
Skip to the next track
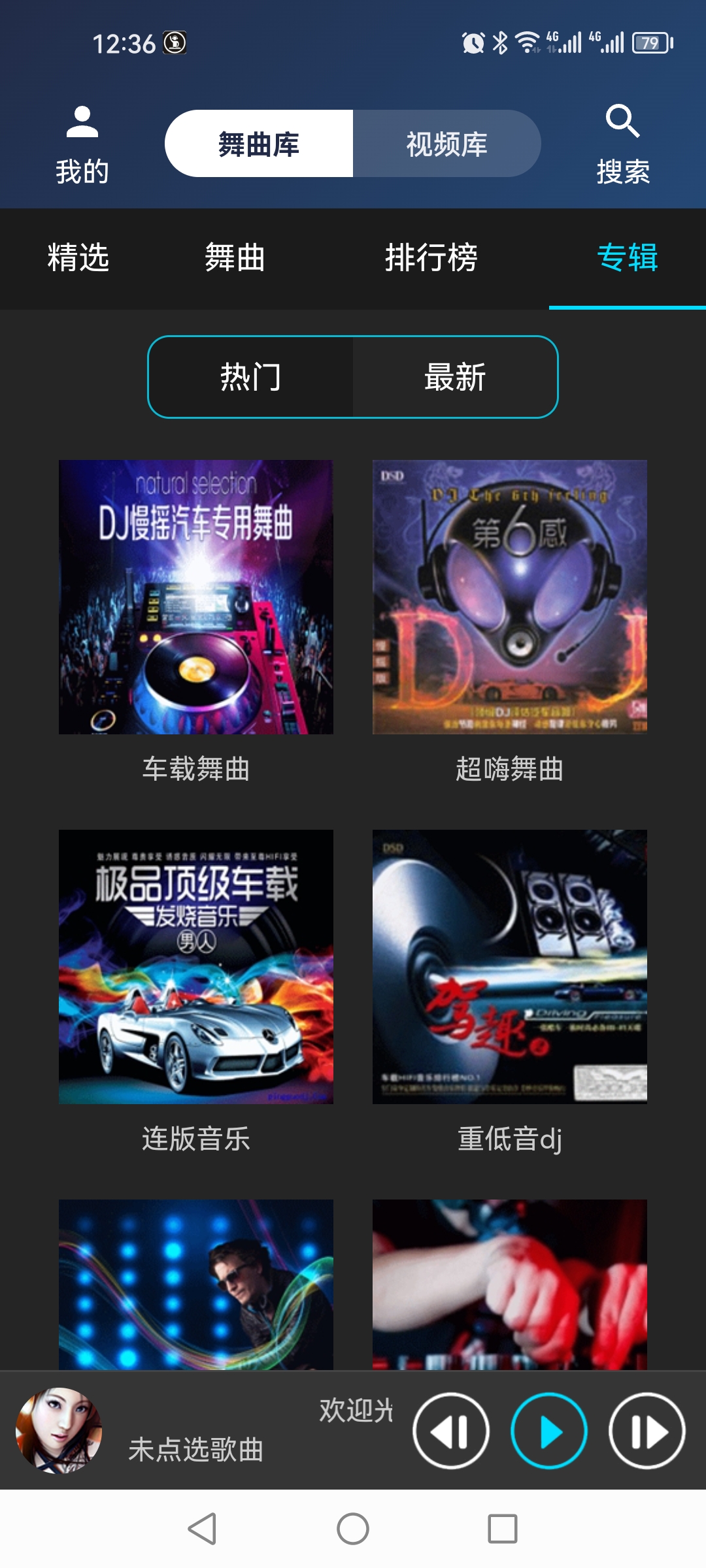click(x=647, y=1431)
